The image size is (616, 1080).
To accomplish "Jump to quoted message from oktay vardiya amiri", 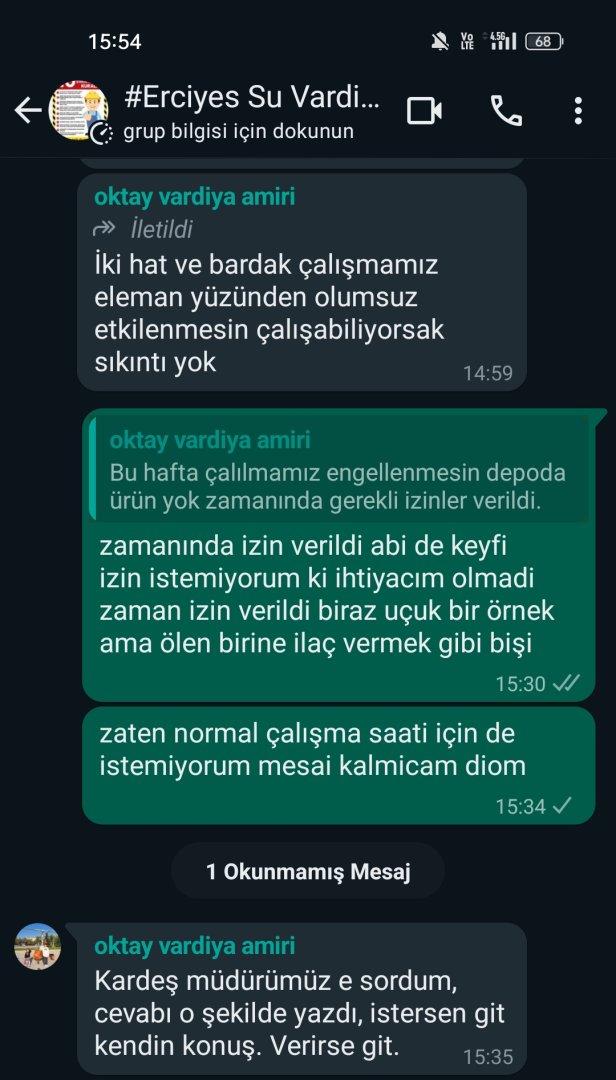I will pyautogui.click(x=338, y=471).
